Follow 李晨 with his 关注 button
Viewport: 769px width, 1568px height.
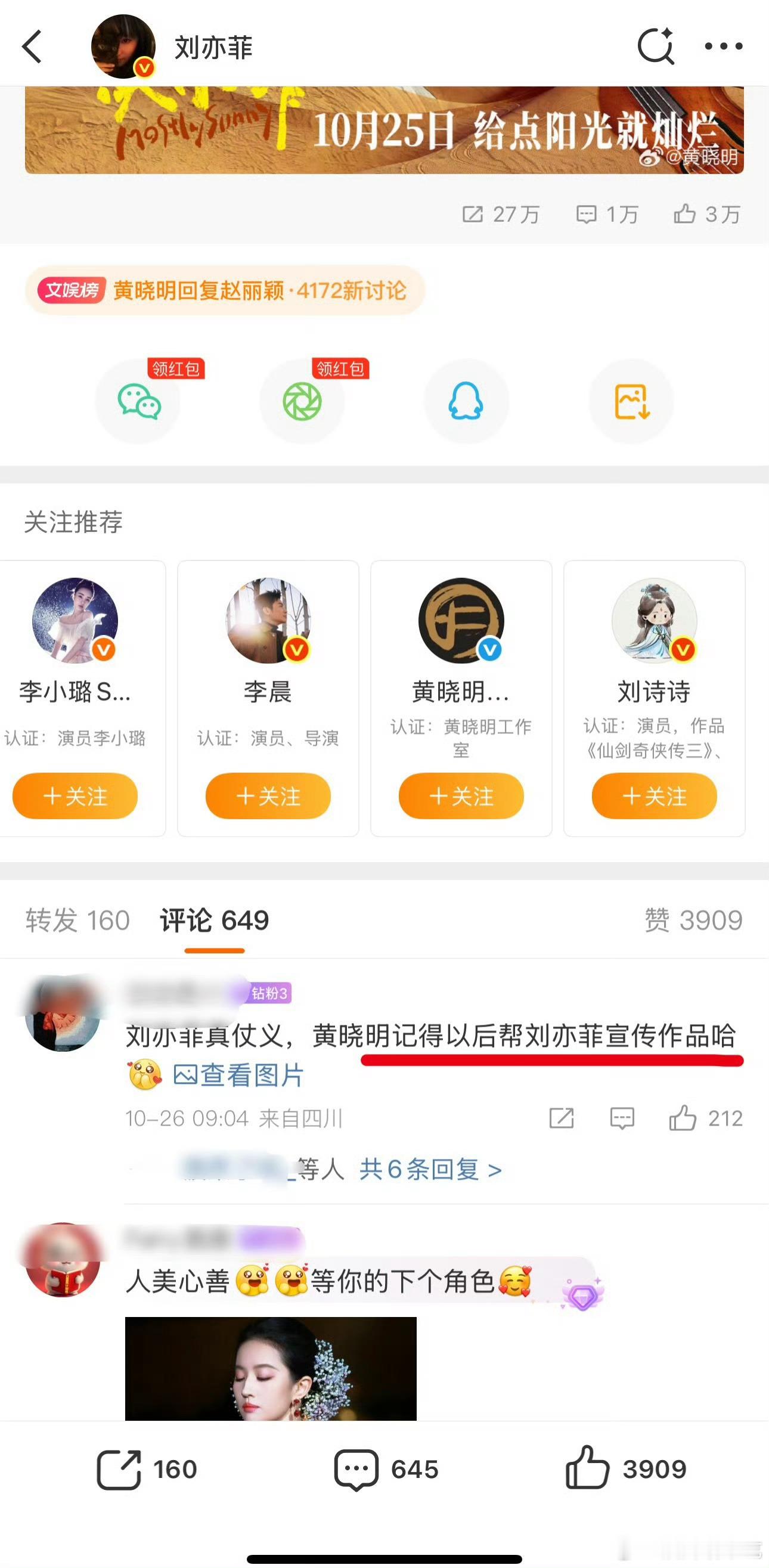[268, 796]
